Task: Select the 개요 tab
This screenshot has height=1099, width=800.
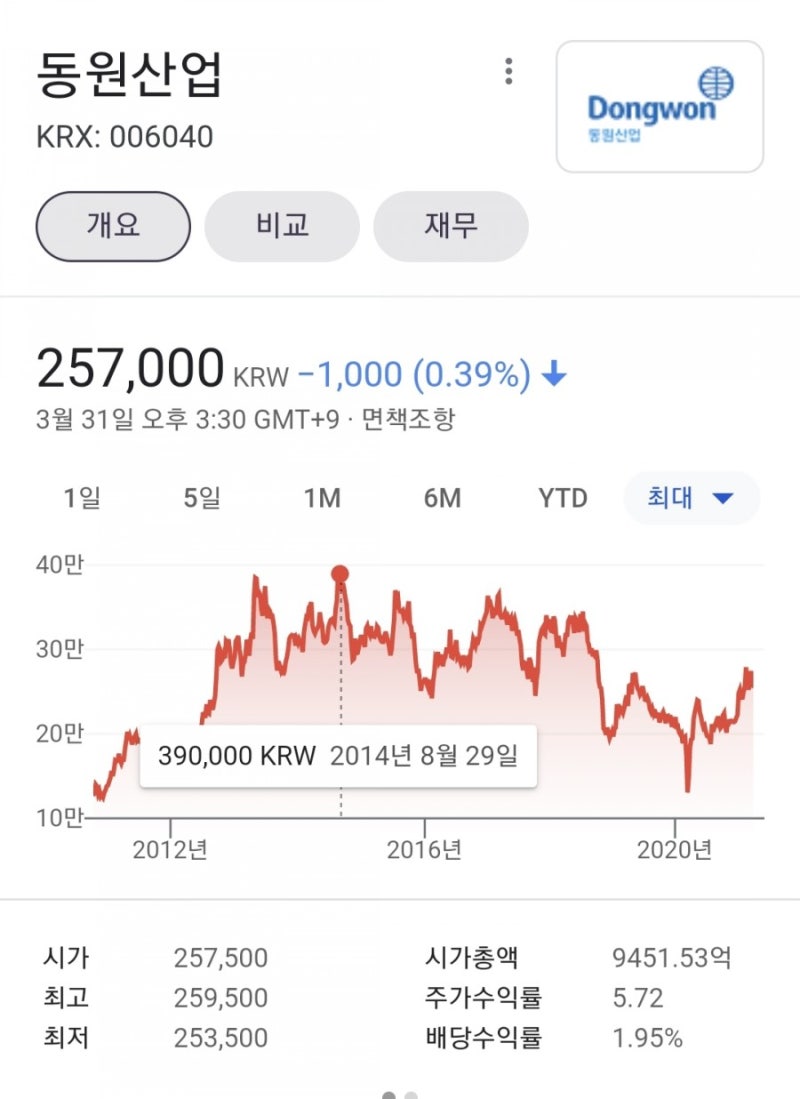Action: 112,227
